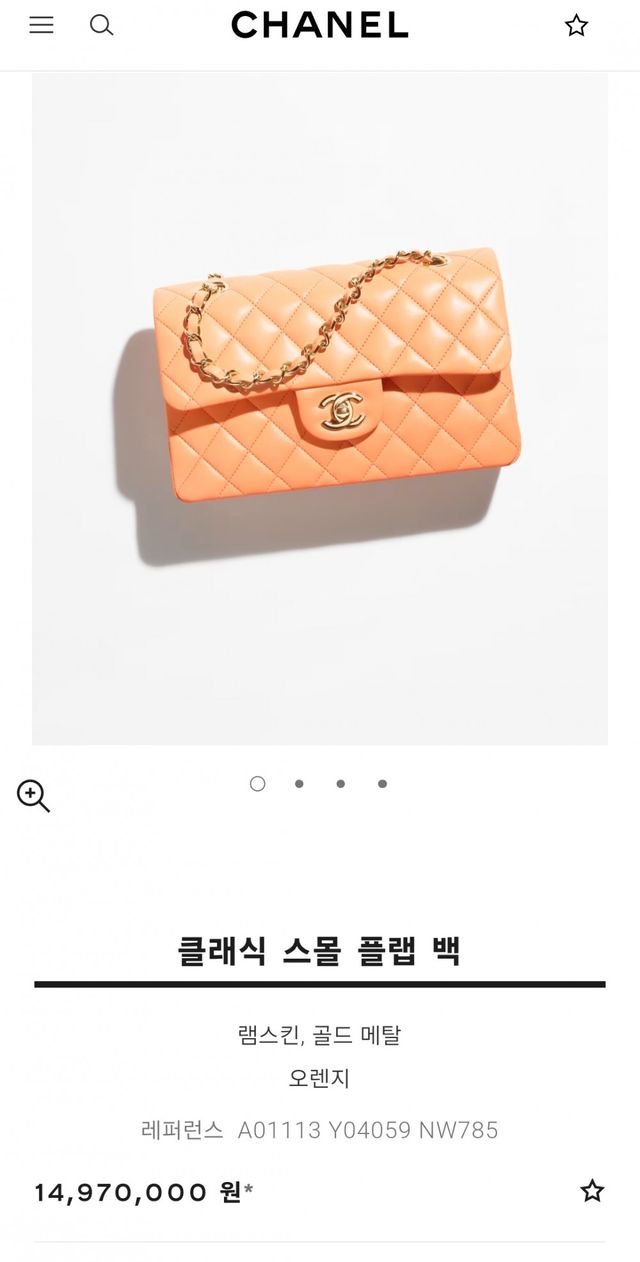Add this bag to wishlist by the price

pos(592,1190)
